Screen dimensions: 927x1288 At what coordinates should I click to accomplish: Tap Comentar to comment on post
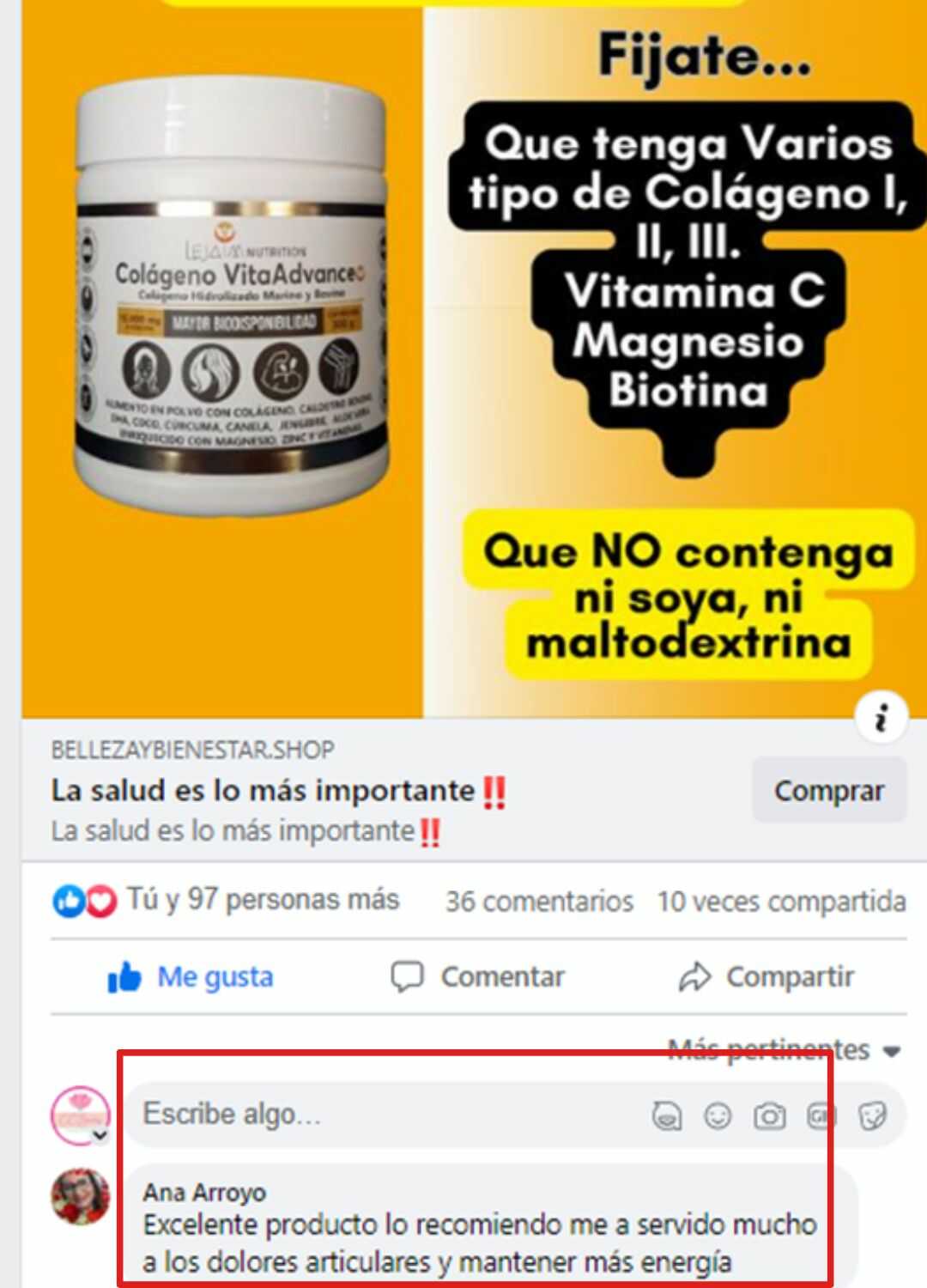click(x=478, y=977)
